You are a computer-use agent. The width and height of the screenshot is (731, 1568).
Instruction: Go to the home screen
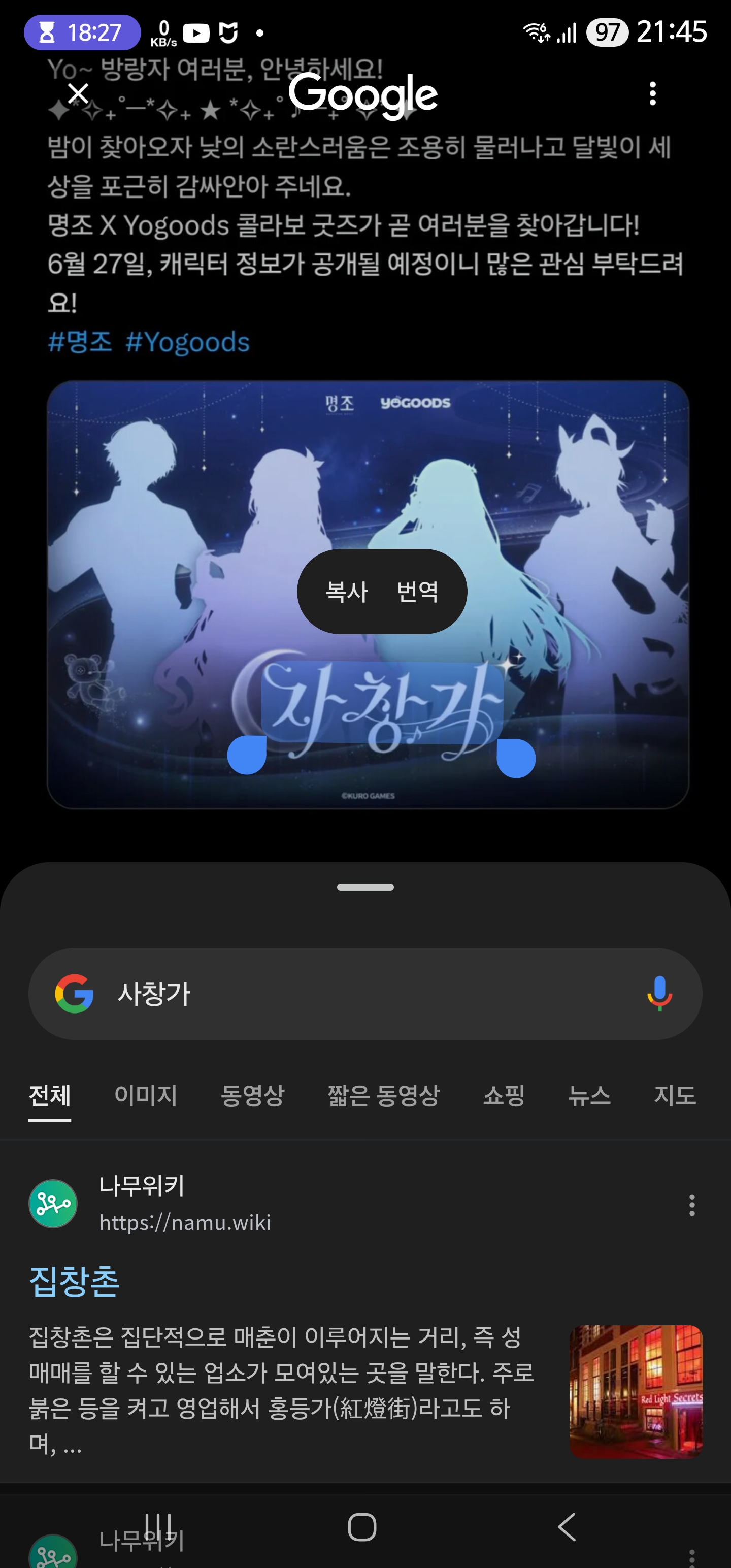point(362,1526)
